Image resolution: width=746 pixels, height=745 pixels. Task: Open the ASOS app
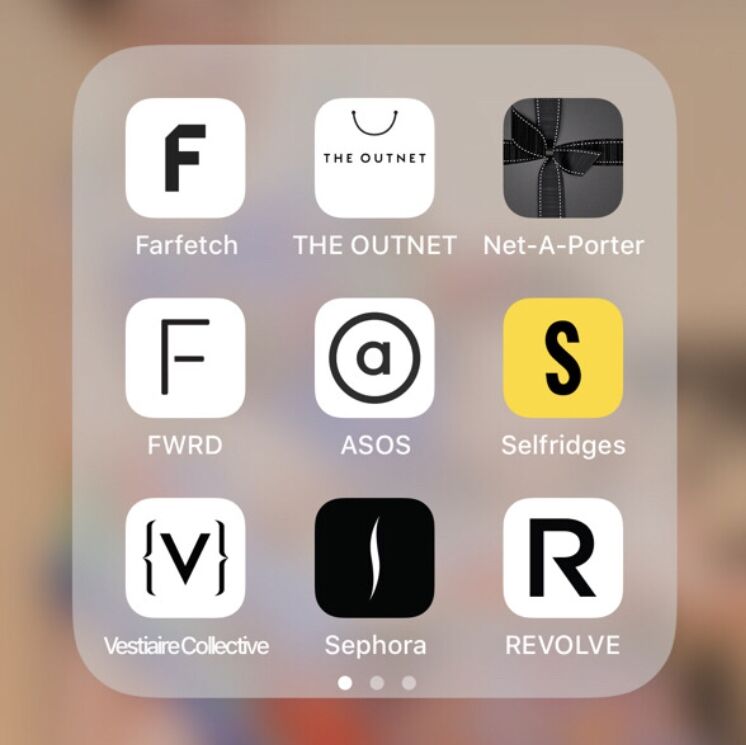374,358
